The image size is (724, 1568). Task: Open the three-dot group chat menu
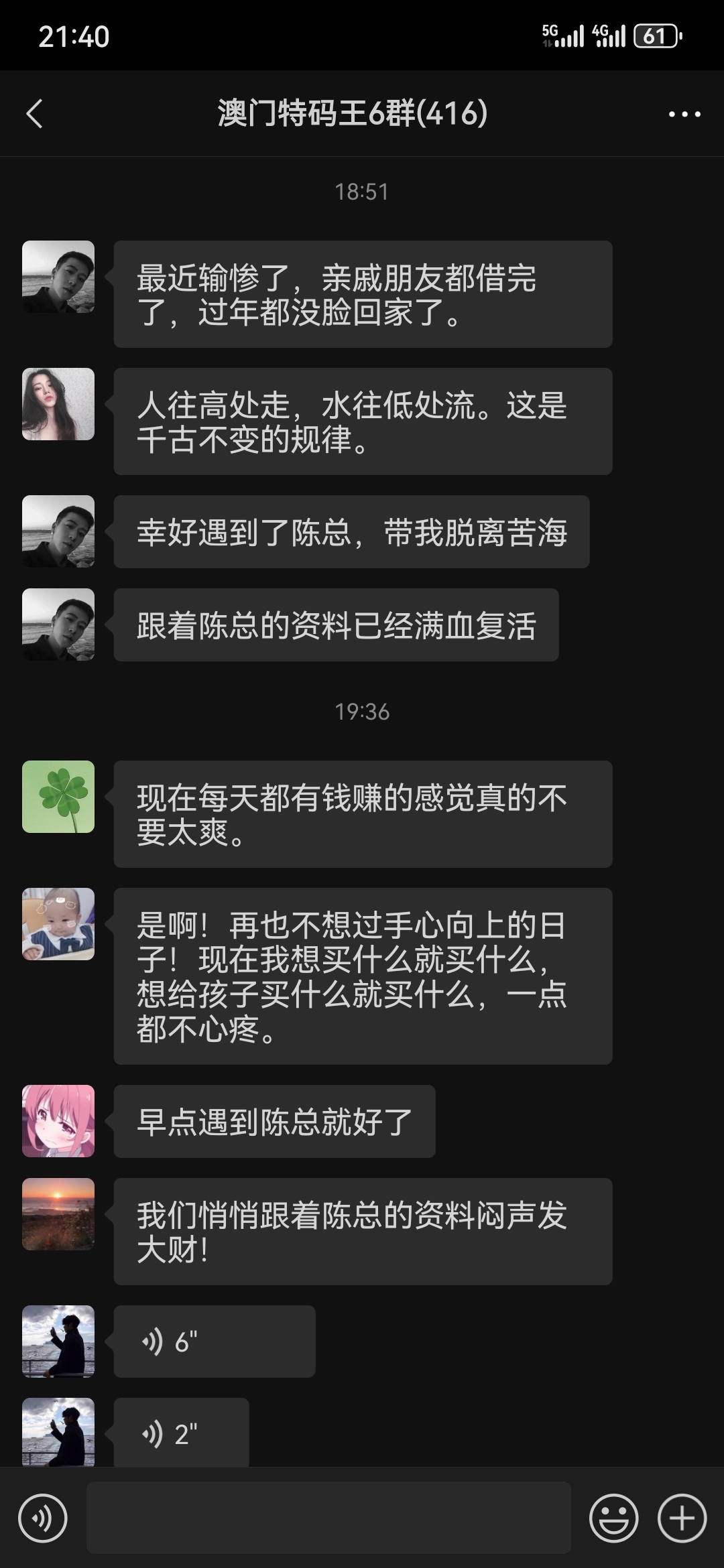click(684, 115)
